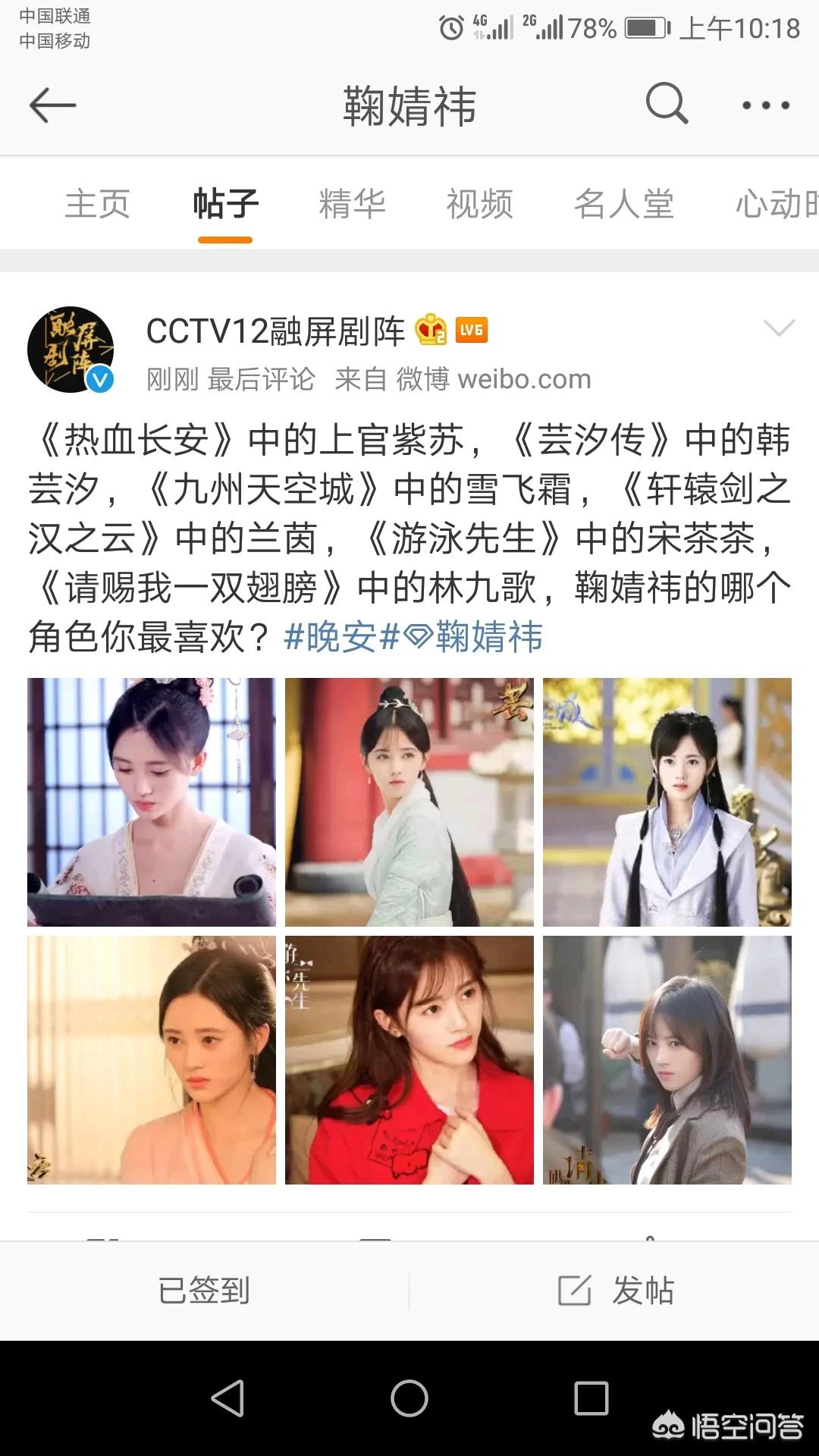The image size is (819, 1456).
Task: Open search in the top bar
Action: 667,103
